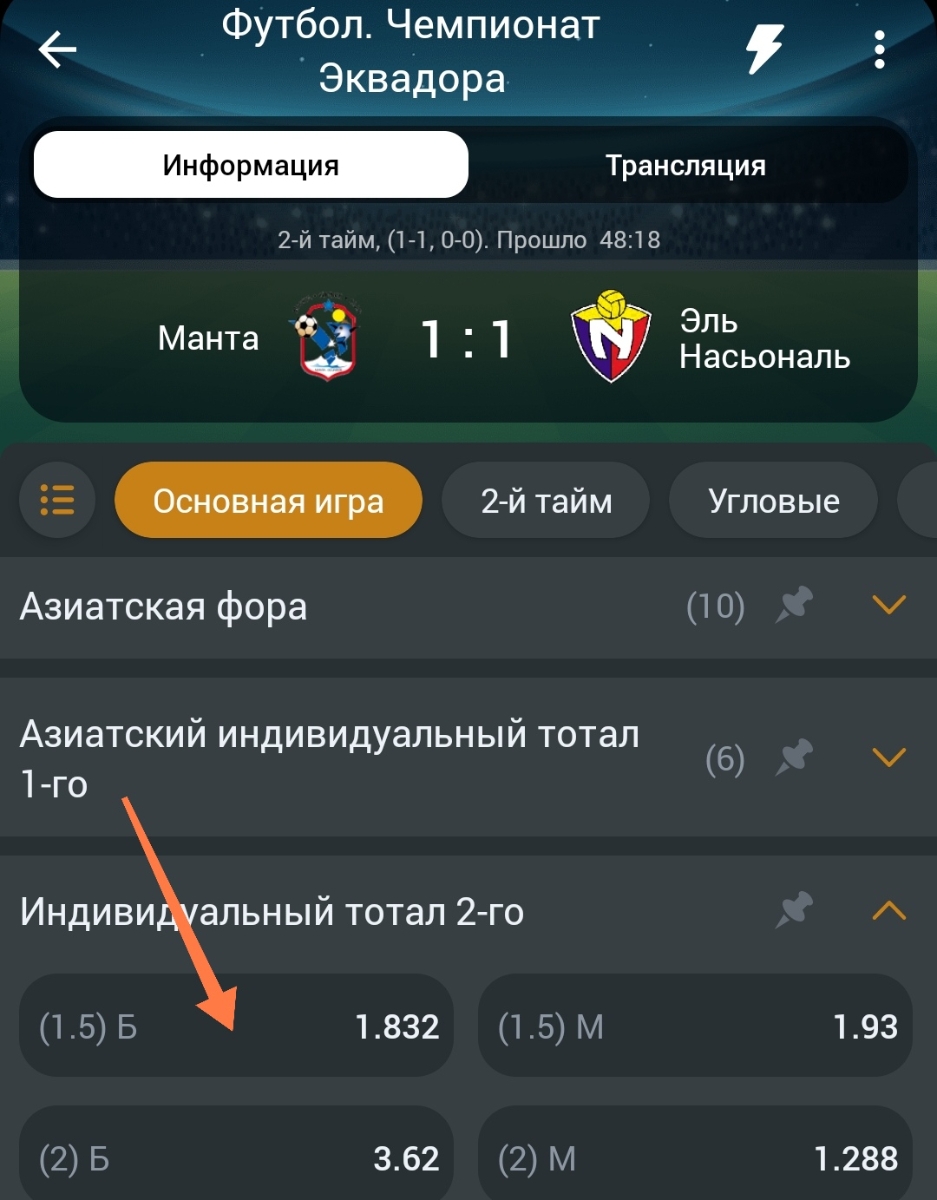Image resolution: width=937 pixels, height=1200 pixels.
Task: Pin Индивидуальный тотал 2-го market
Action: click(795, 911)
